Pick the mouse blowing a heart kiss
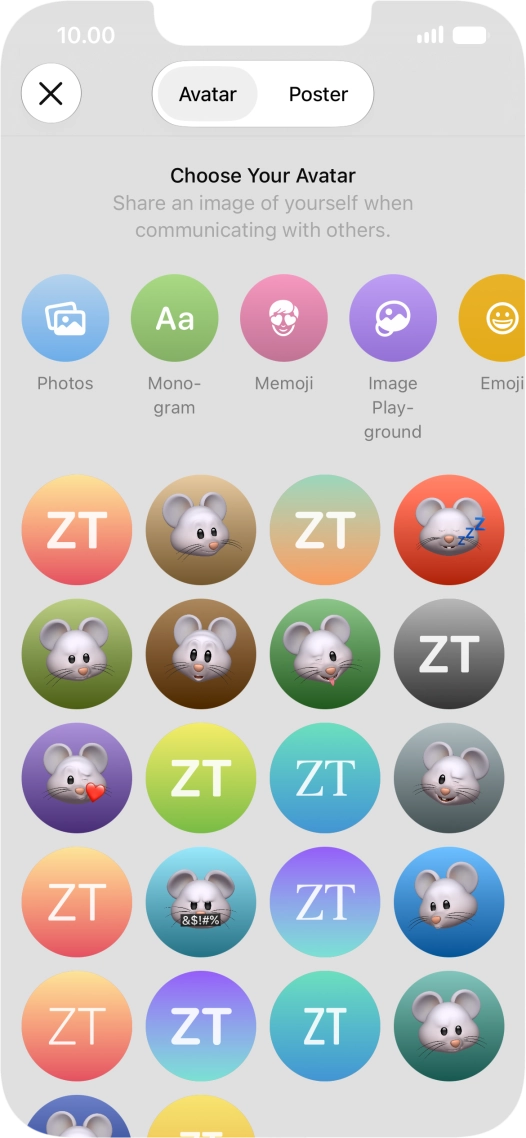The width and height of the screenshot is (526, 1138). 77,778
